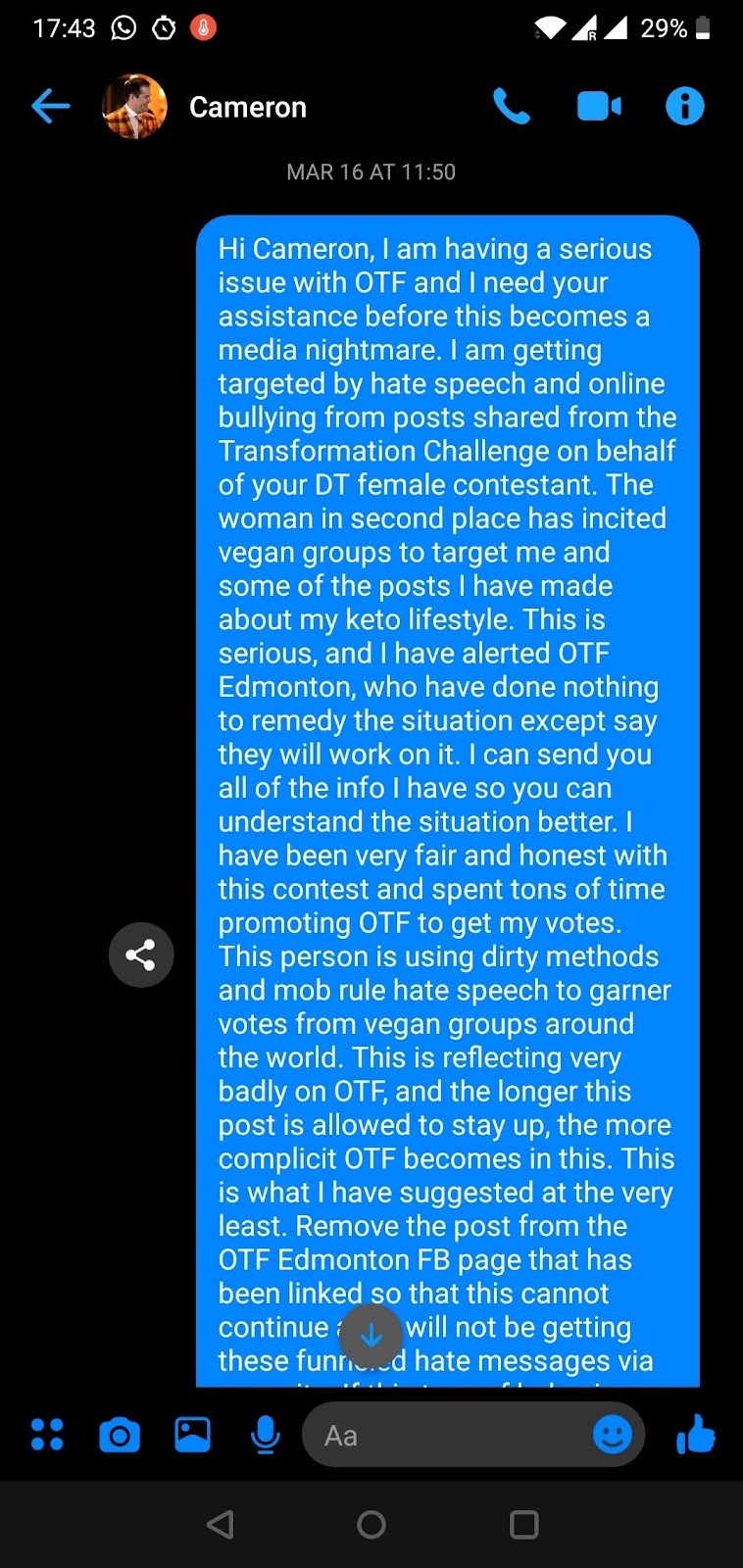Go back to the chat list
This screenshot has height=1568, width=743.
pyautogui.click(x=50, y=107)
